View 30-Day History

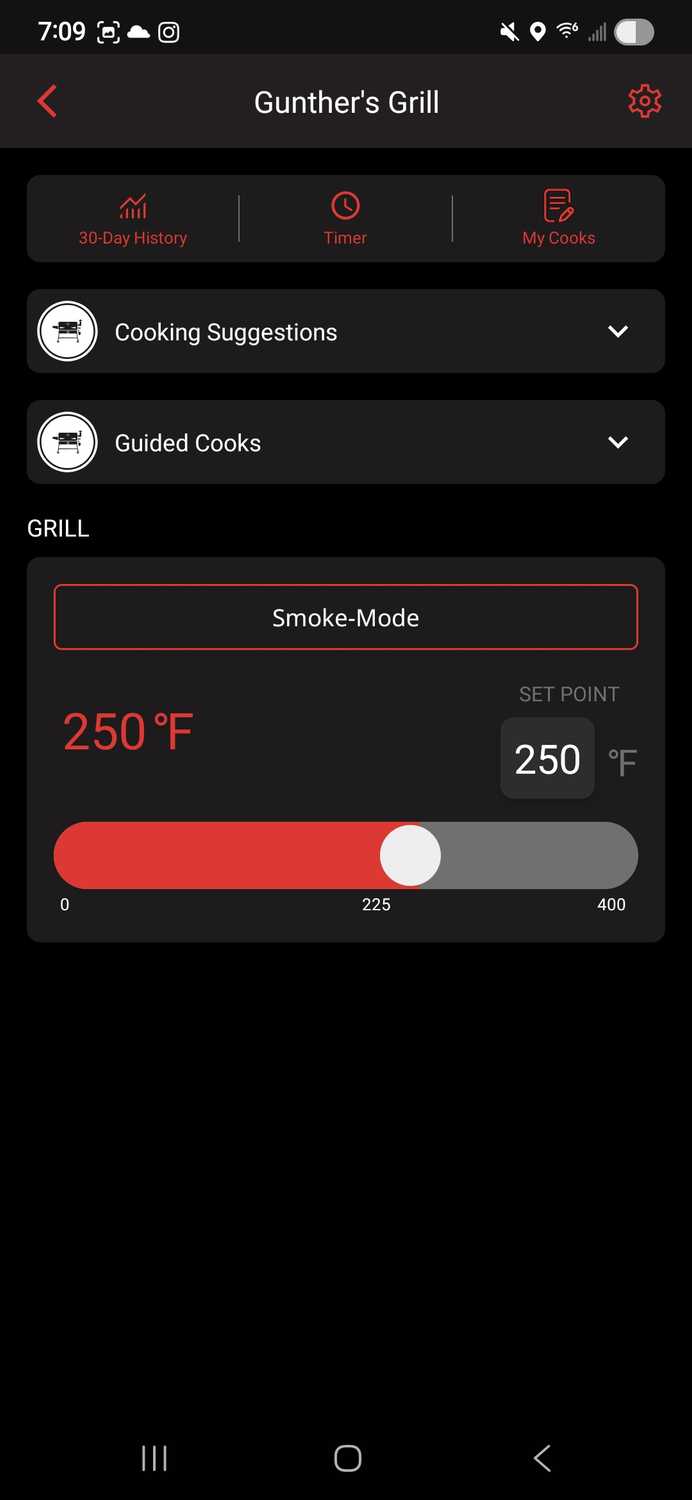point(133,219)
